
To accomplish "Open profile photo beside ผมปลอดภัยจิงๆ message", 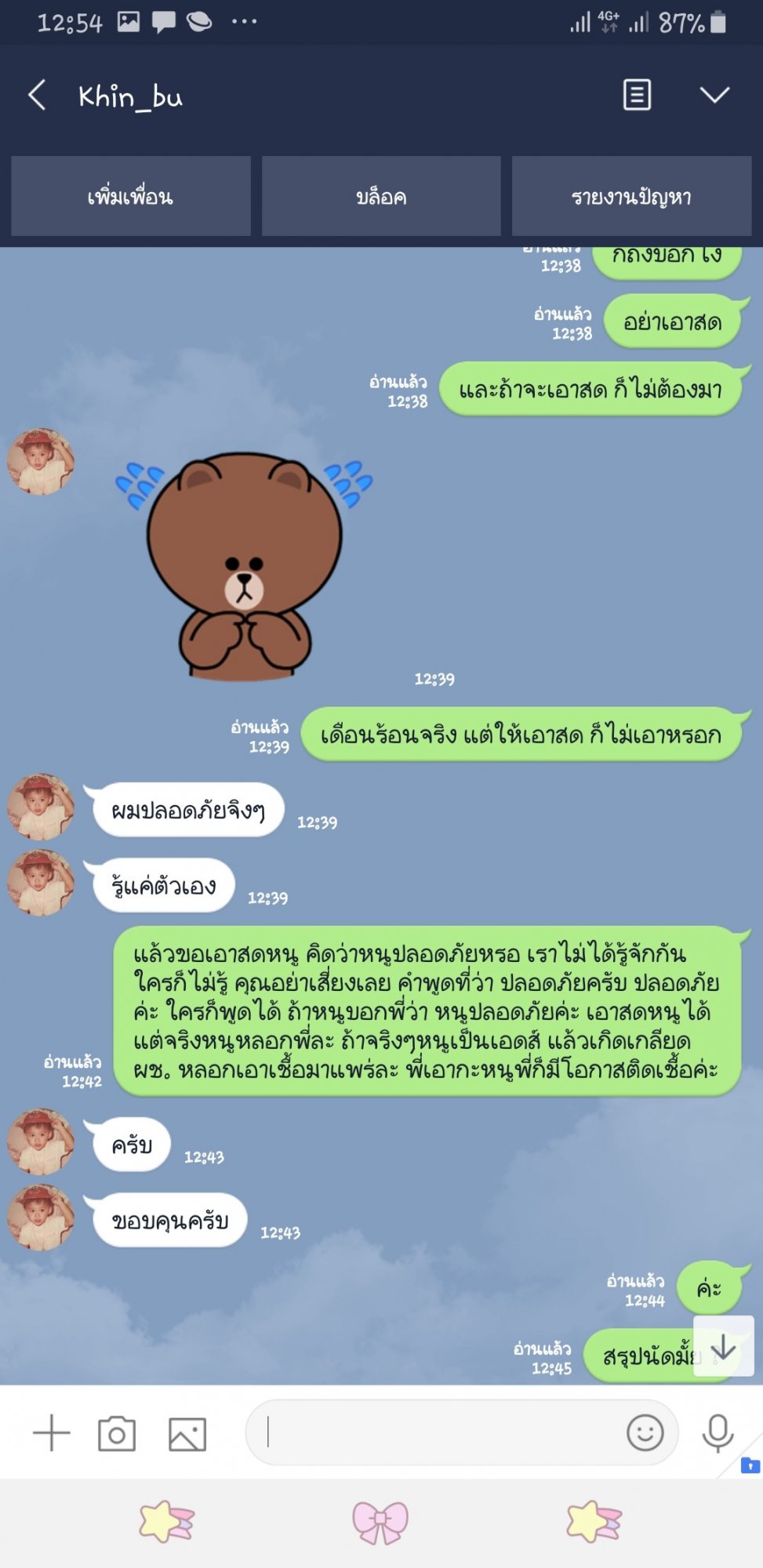I will coord(41,808).
